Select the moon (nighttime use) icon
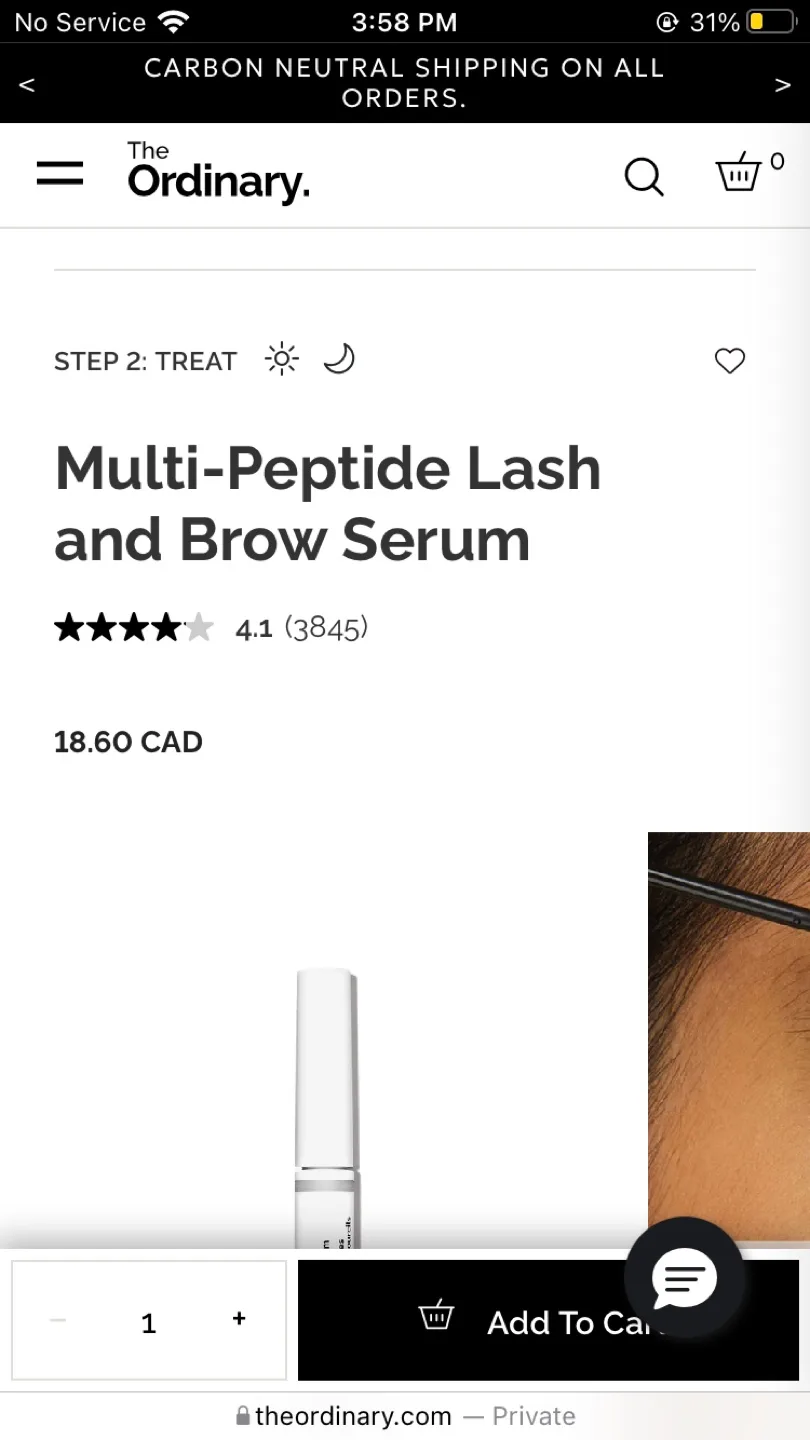 point(338,359)
